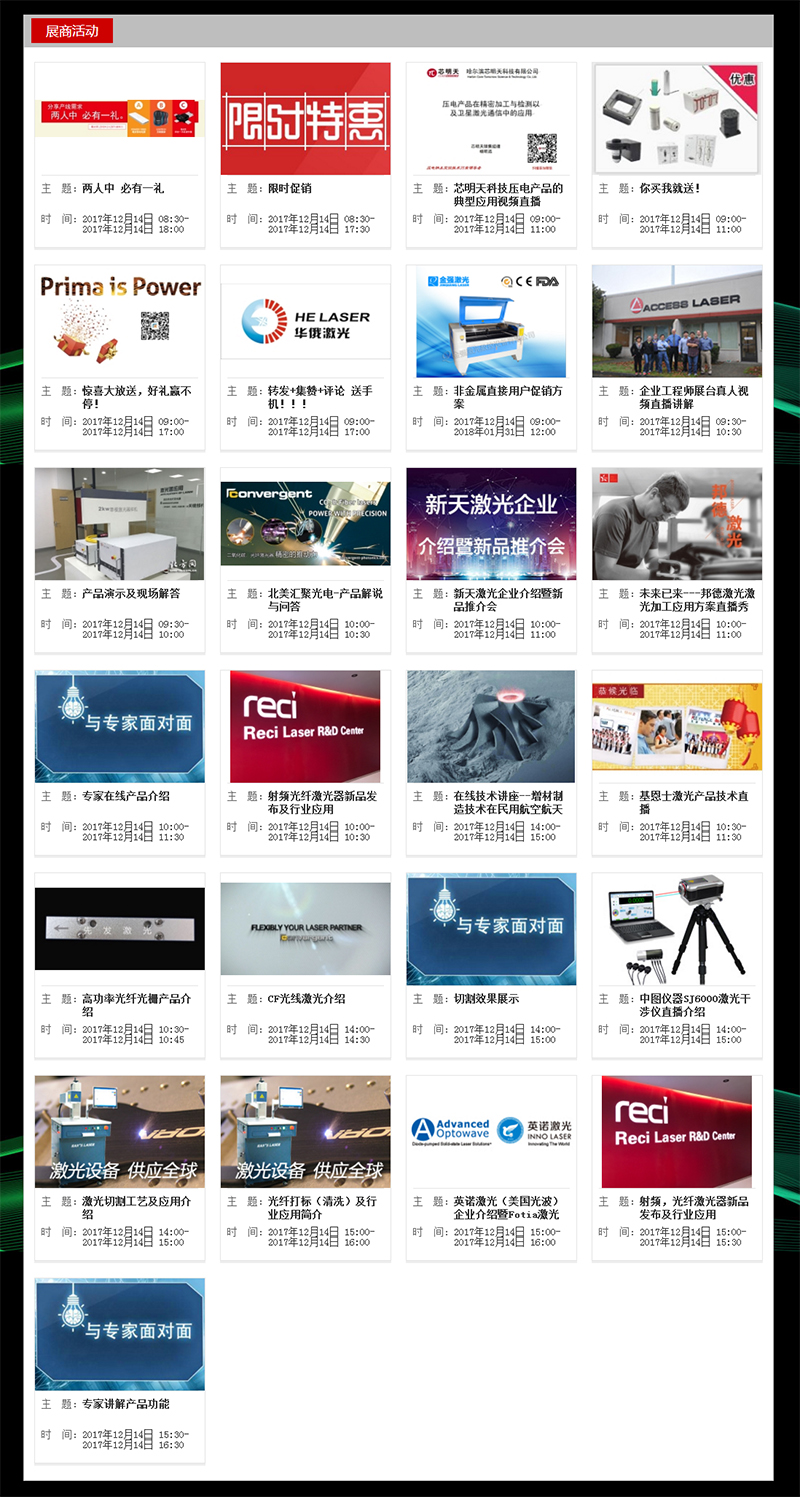
Task: Open 中图仪器SJ6000激光干涉仪直播介绍 card
Action: pos(677,929)
